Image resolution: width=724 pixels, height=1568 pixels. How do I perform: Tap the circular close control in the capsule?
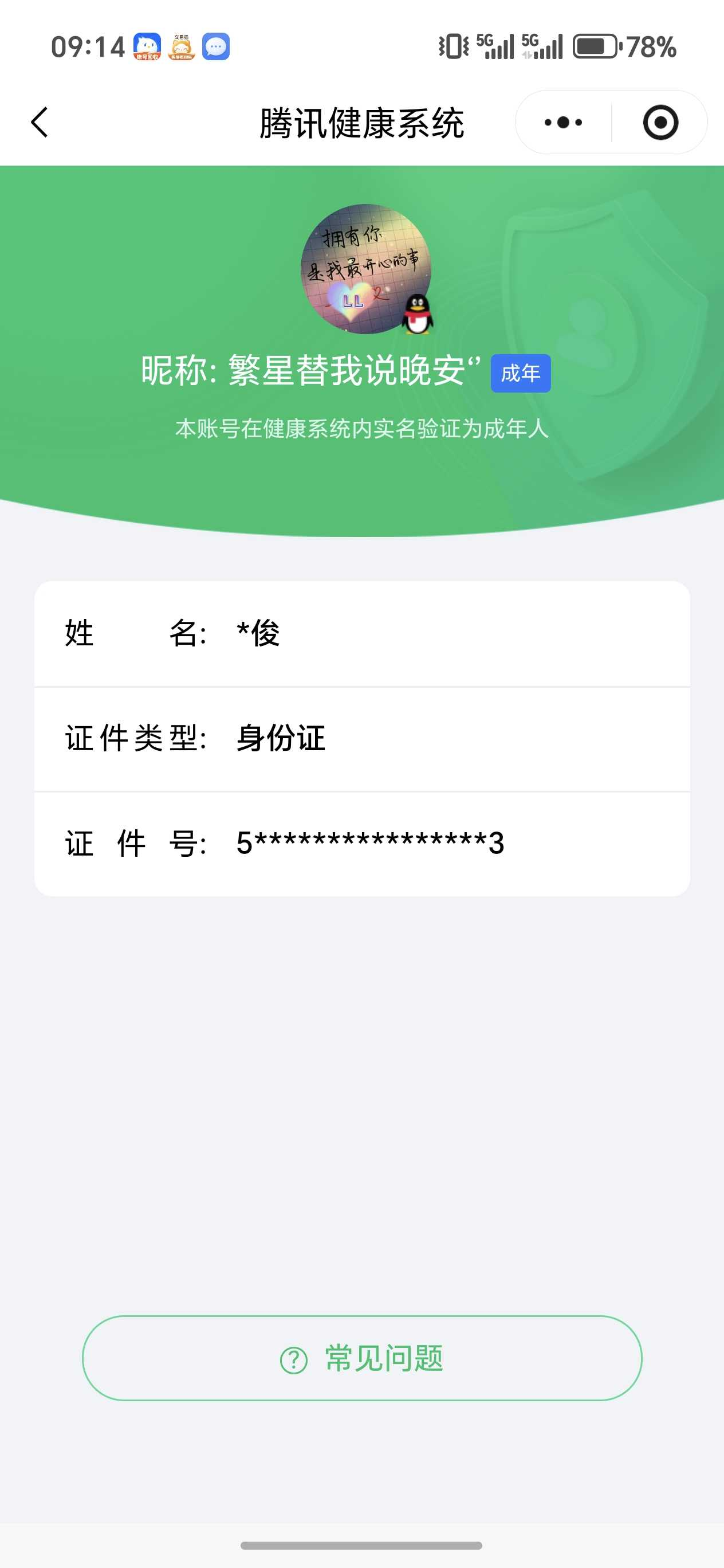[661, 121]
